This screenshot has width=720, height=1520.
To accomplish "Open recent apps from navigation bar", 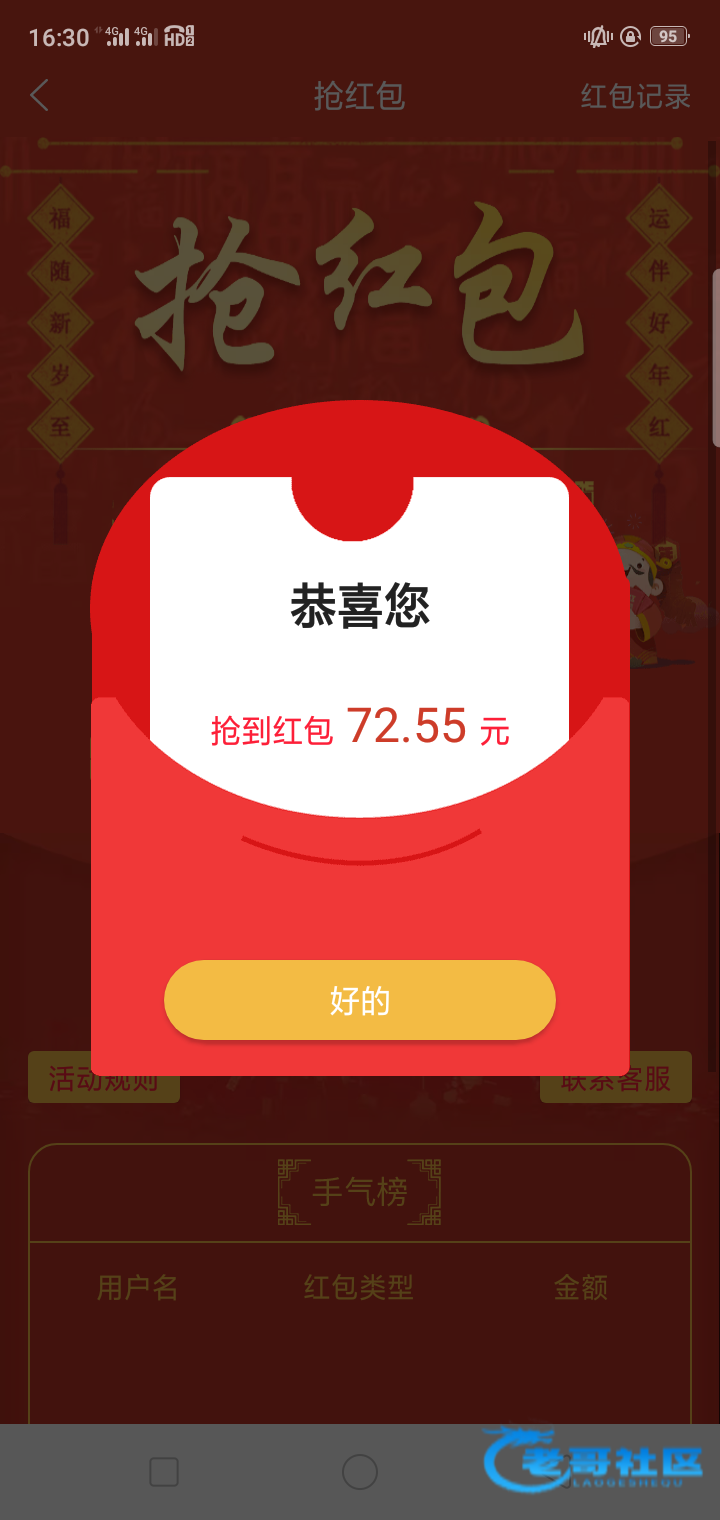I will 164,1472.
